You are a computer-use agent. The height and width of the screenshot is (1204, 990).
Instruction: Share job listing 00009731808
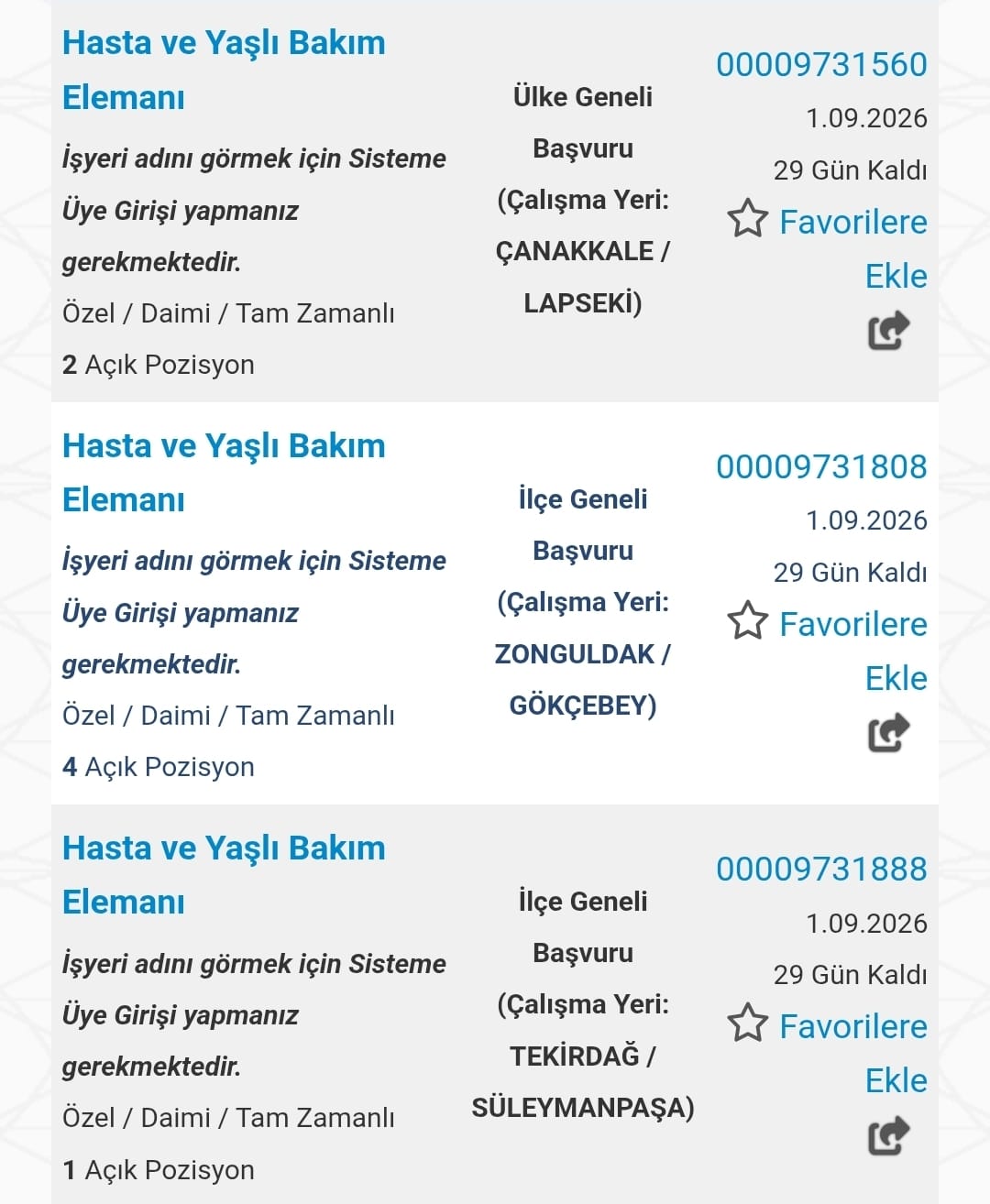(888, 733)
